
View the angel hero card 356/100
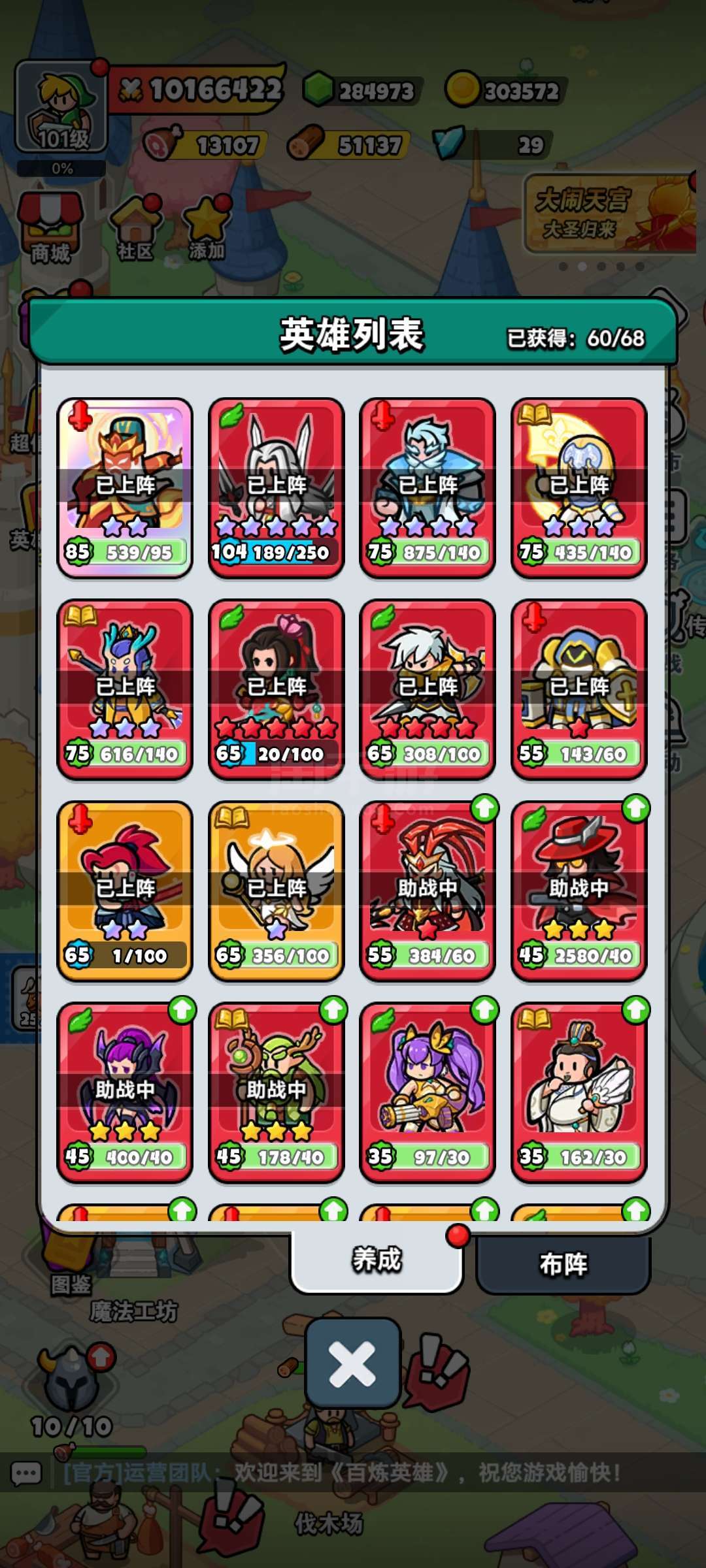[276, 890]
